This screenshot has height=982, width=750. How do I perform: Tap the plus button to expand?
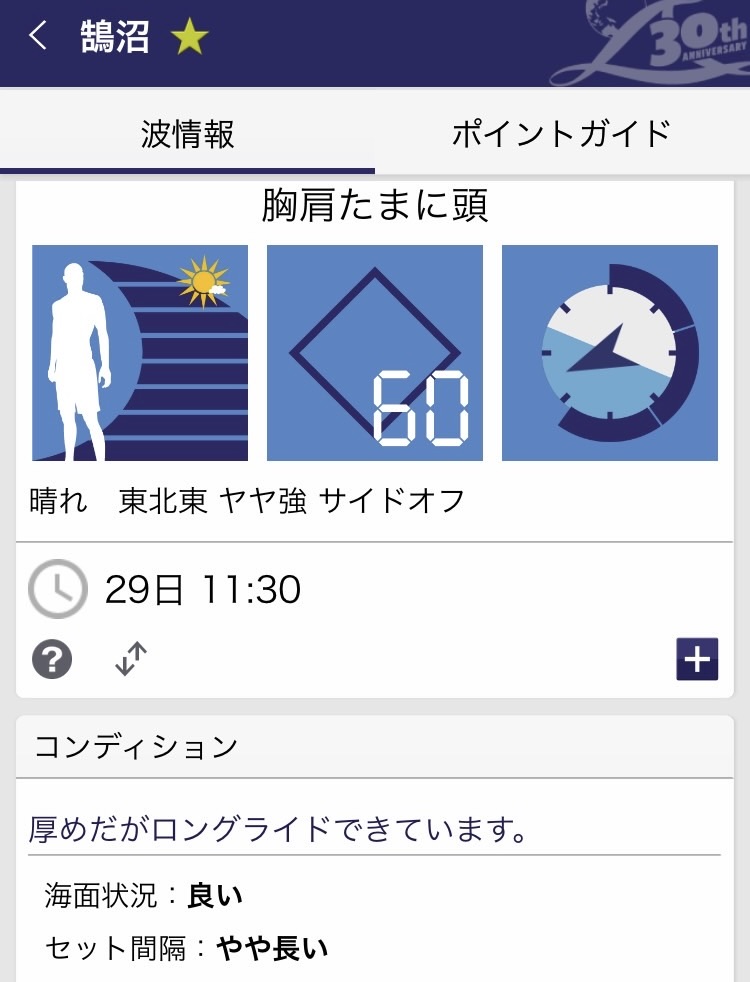(697, 659)
